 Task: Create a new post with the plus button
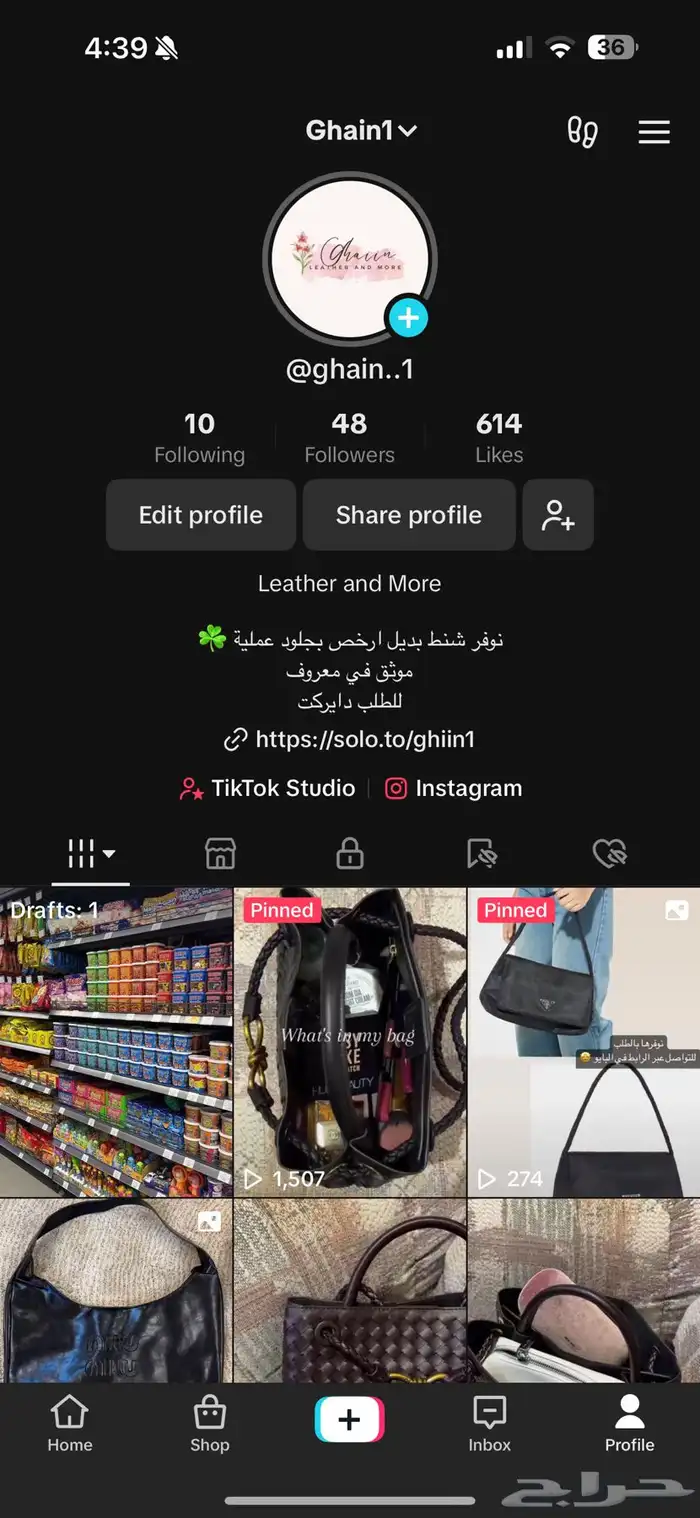pyautogui.click(x=350, y=1420)
